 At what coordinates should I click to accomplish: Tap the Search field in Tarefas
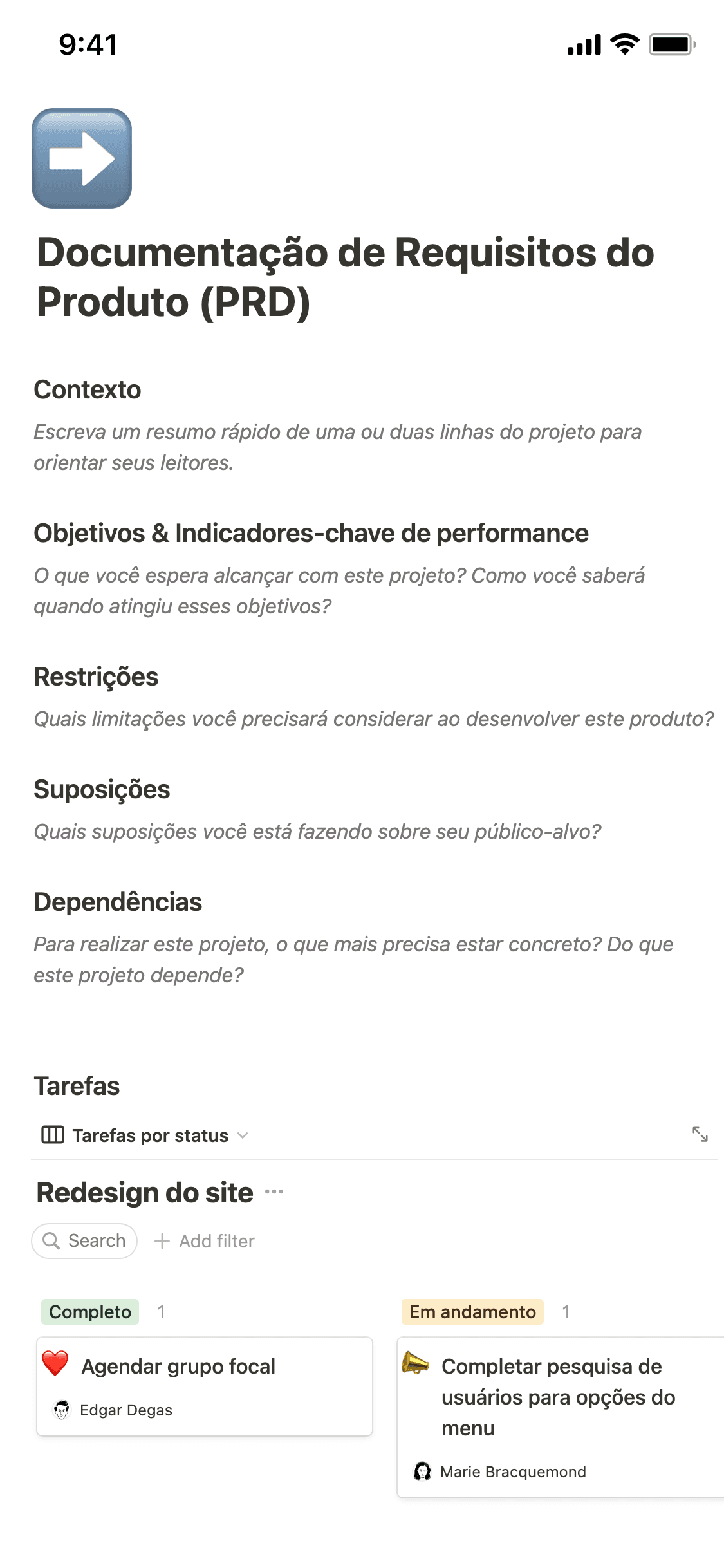[84, 1241]
